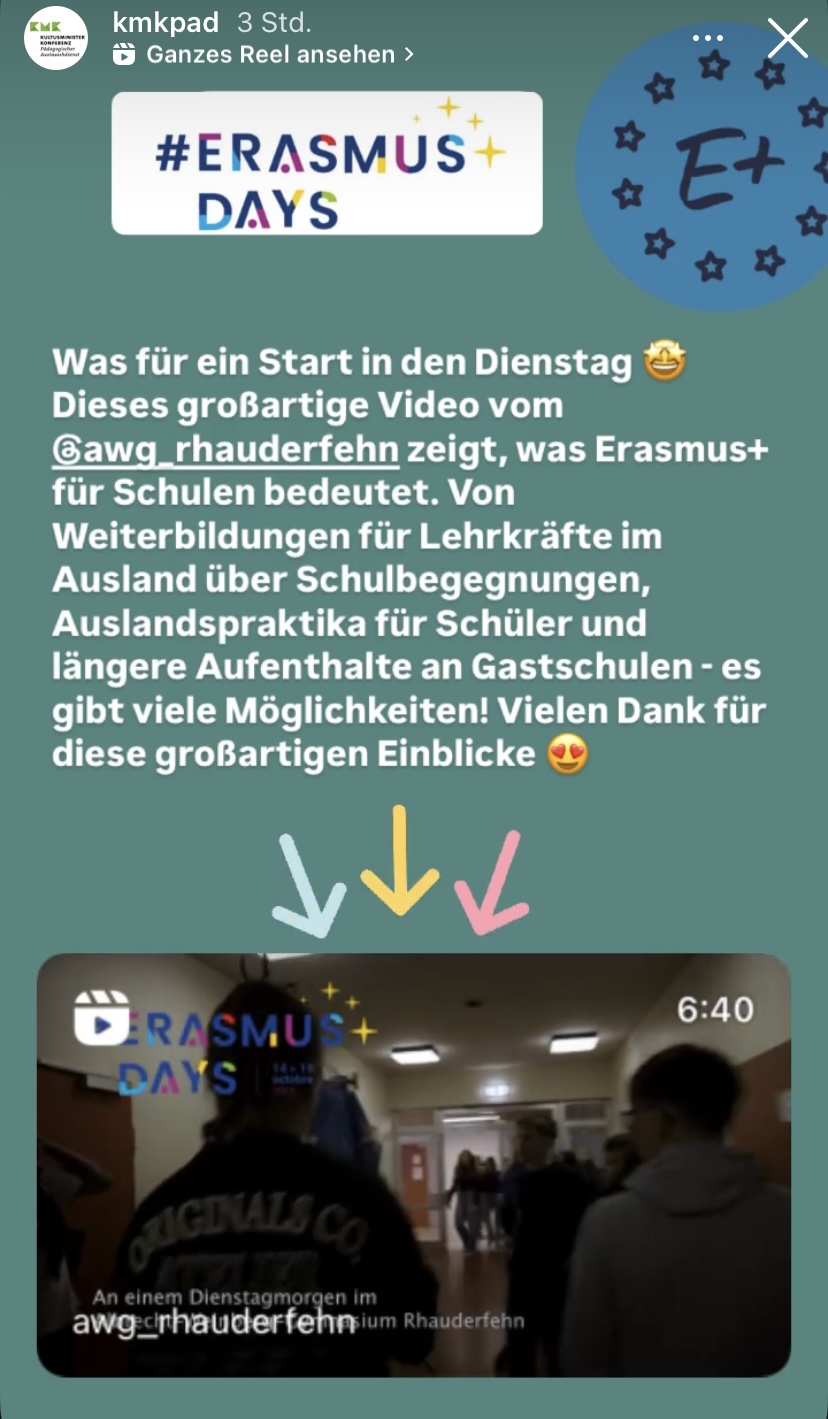Open 'Ganzes Reel ansehen' link
828x1419 pixels.
coord(264,54)
